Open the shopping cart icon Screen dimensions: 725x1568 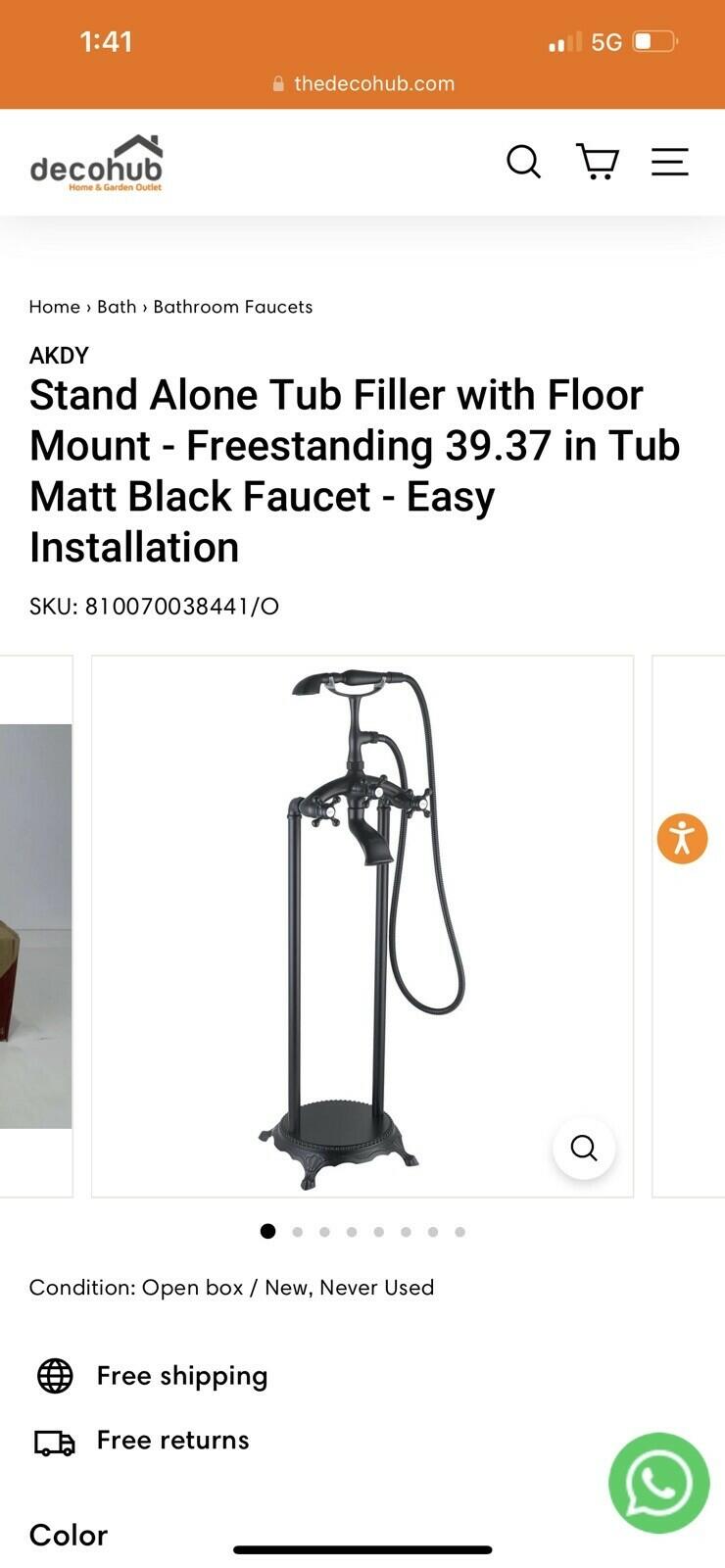(598, 162)
